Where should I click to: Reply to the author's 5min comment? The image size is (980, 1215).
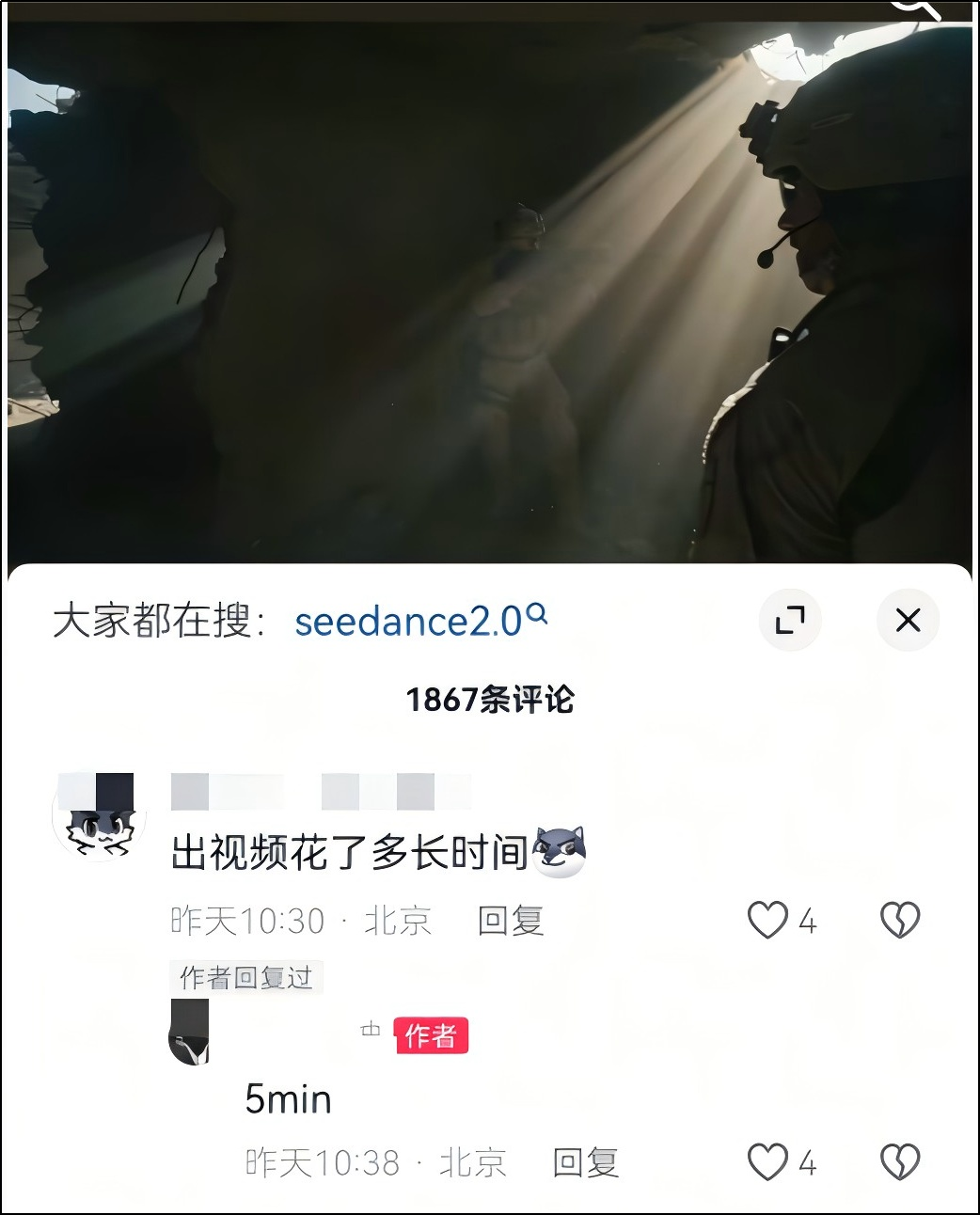(x=585, y=1163)
